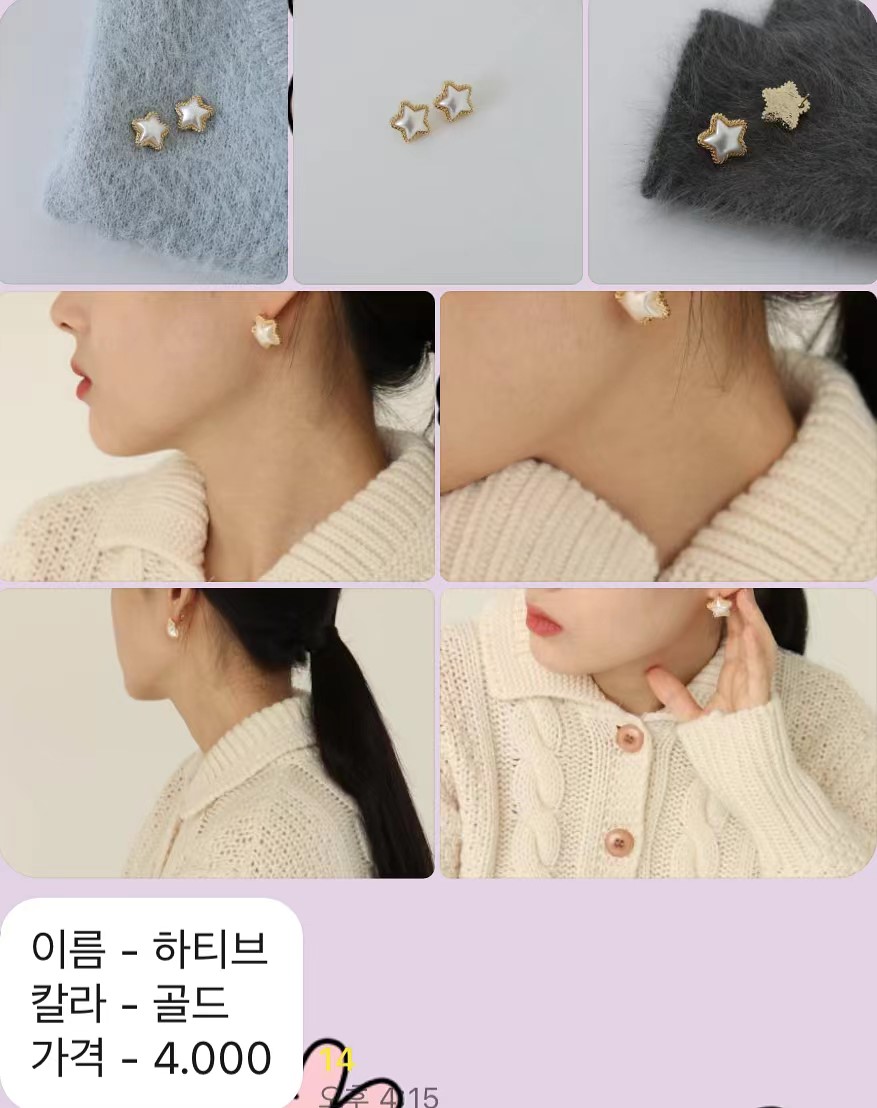Open the photo with hand raised near the earring

click(x=658, y=733)
